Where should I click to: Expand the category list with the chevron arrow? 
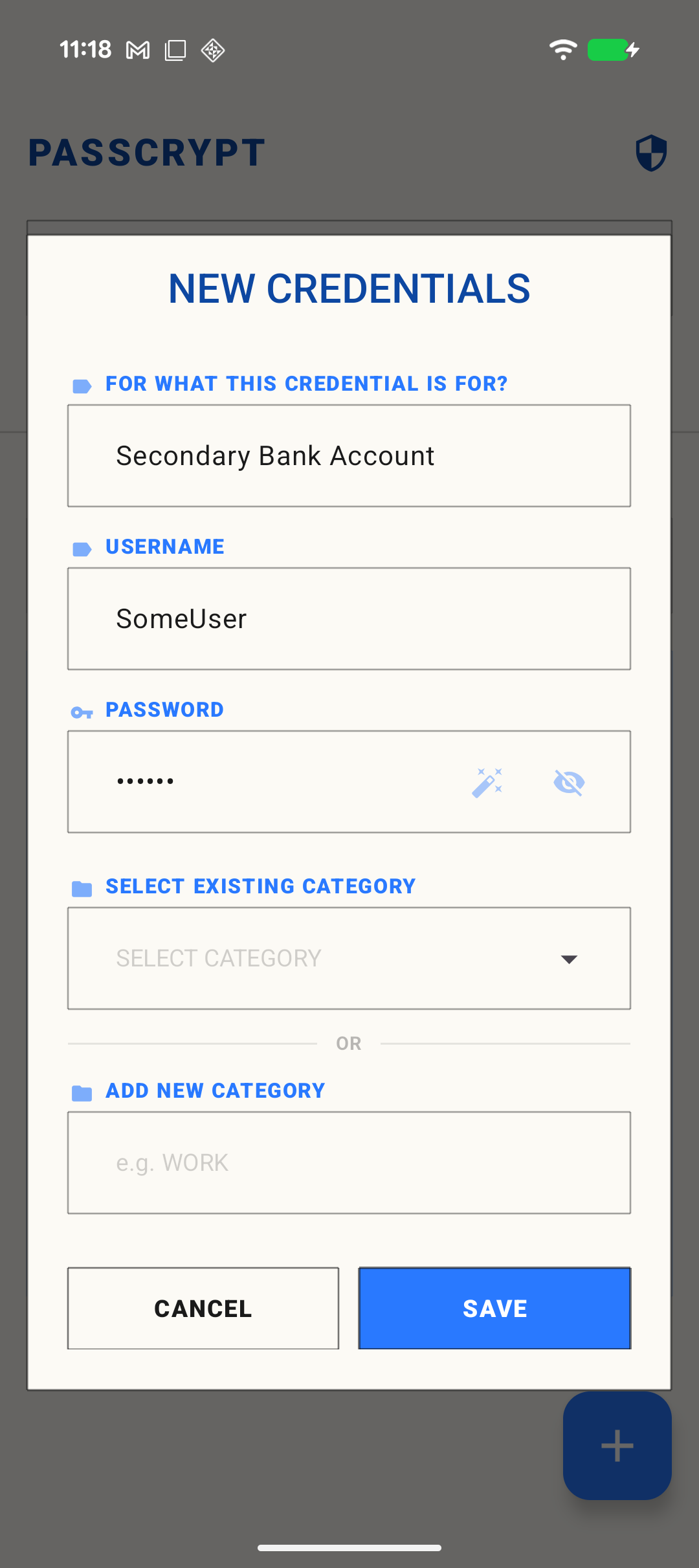568,958
